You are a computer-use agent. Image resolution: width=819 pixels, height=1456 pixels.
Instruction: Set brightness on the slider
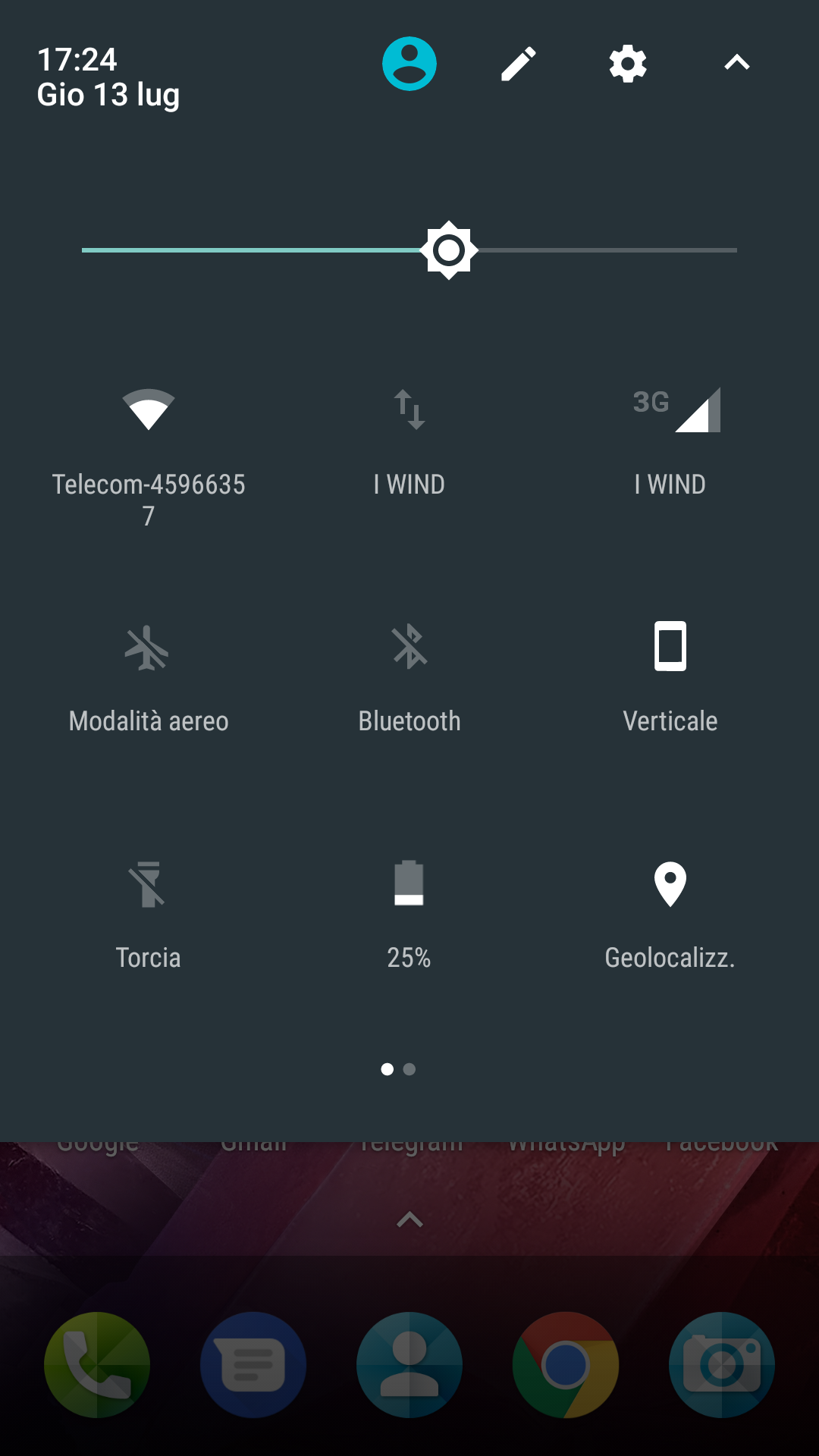tap(449, 250)
